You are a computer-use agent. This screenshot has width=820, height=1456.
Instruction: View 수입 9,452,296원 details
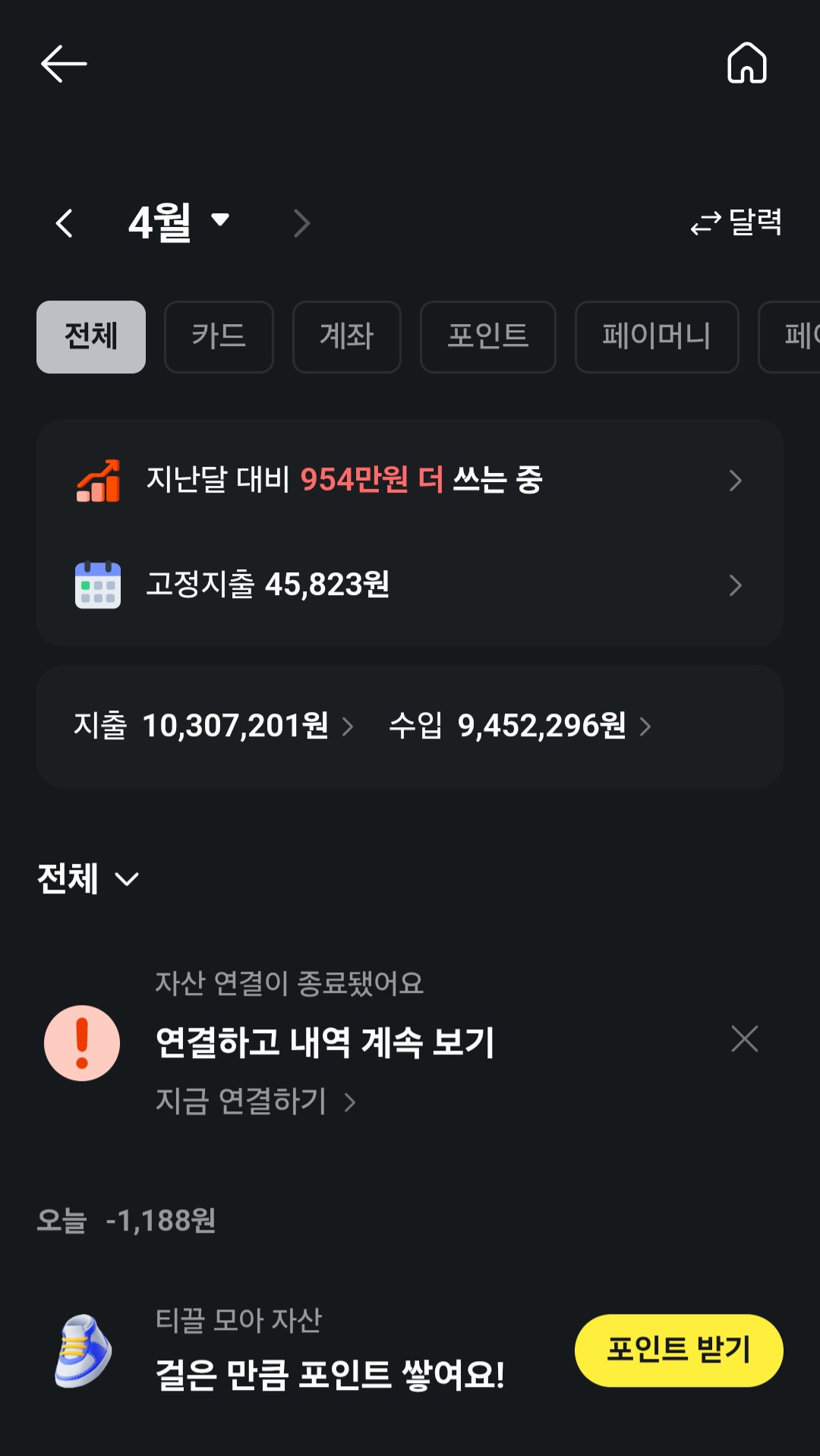(520, 726)
